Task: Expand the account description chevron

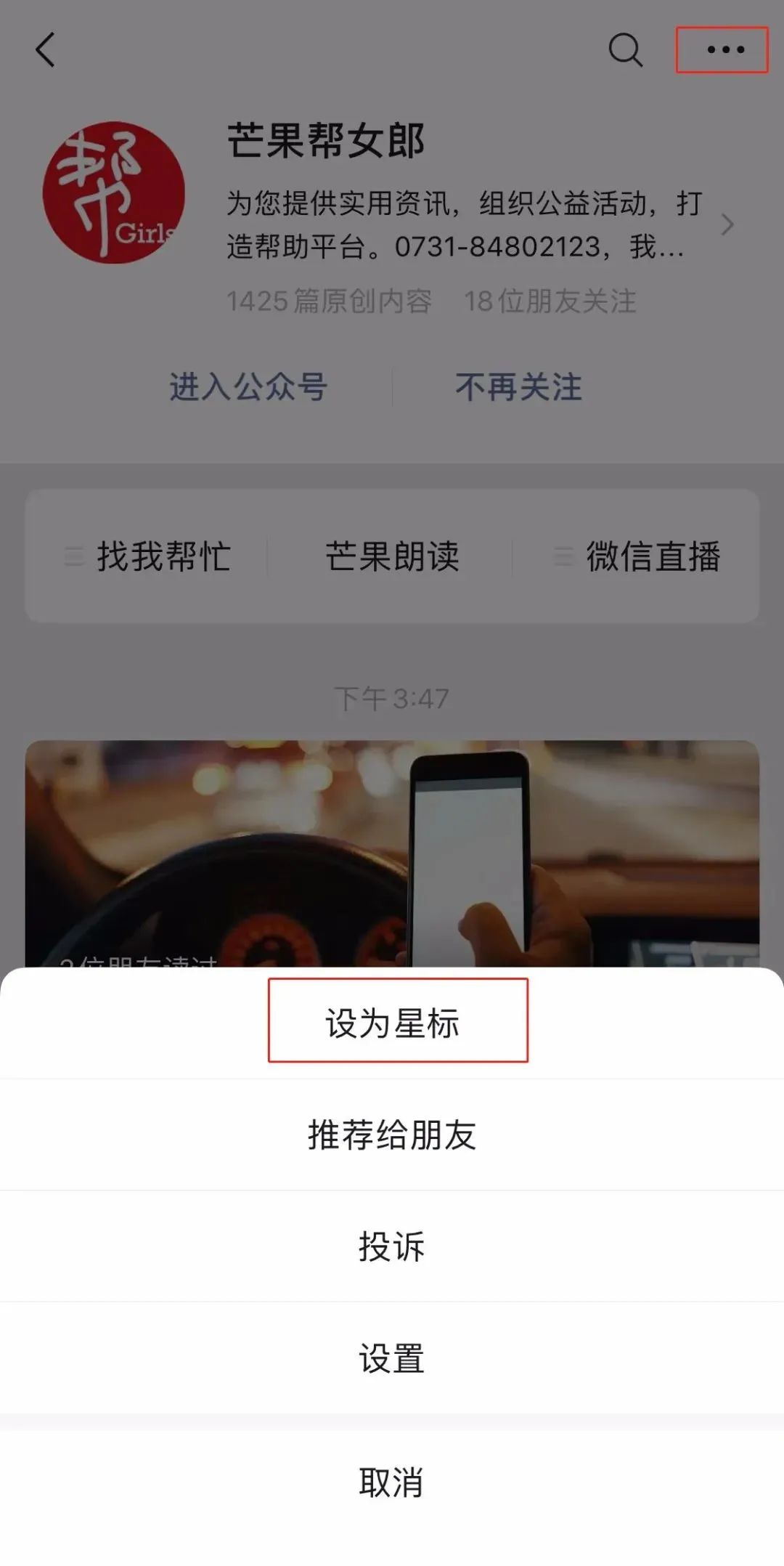Action: point(727,225)
